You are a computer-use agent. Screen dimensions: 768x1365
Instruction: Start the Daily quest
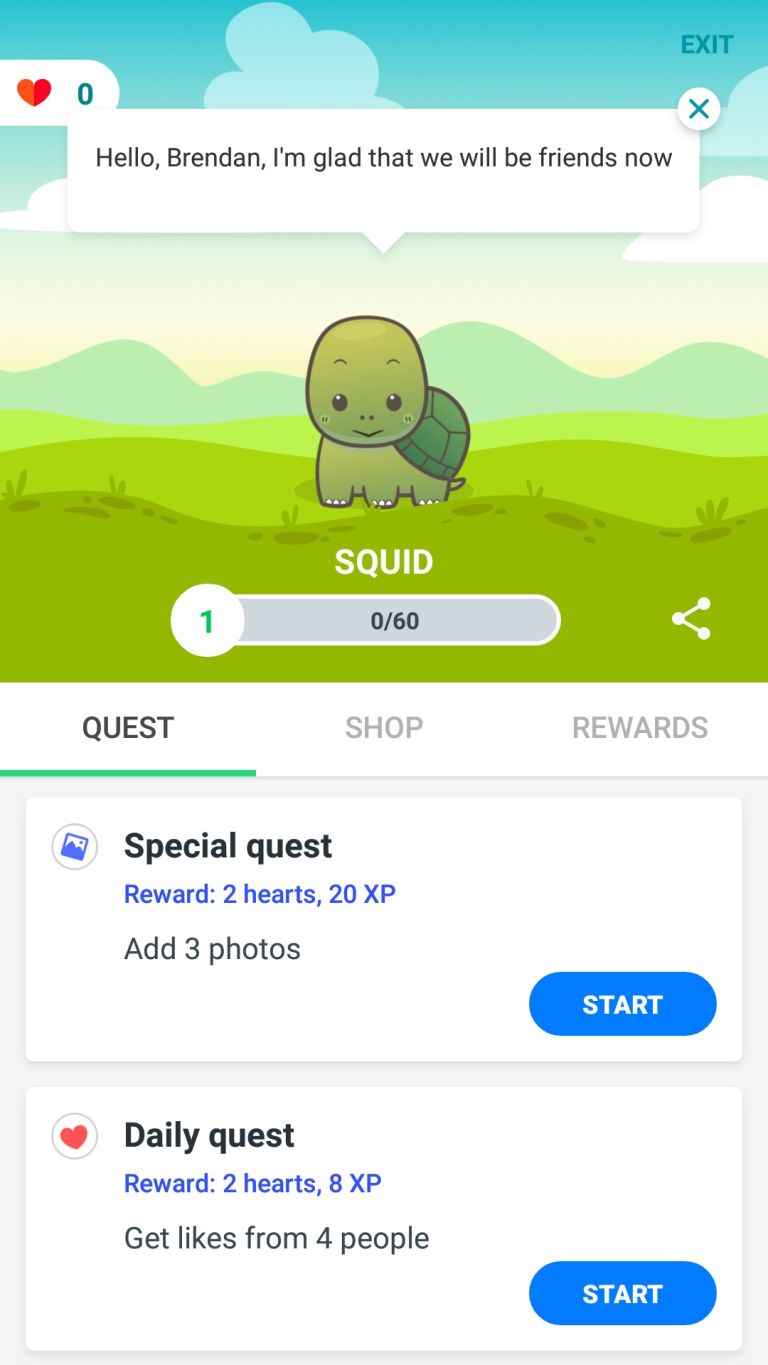[x=622, y=1293]
